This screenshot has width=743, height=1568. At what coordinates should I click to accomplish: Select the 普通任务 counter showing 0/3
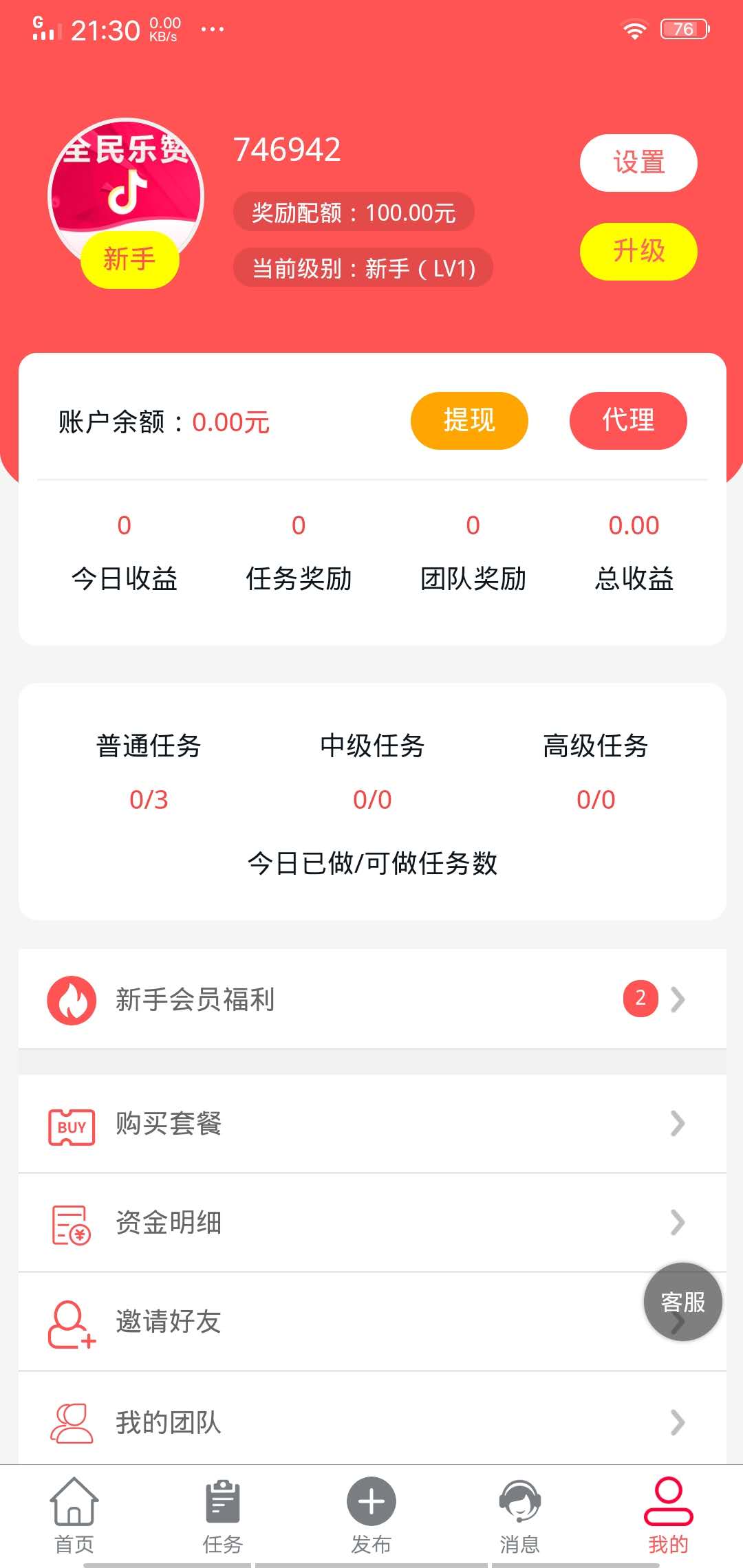[149, 800]
